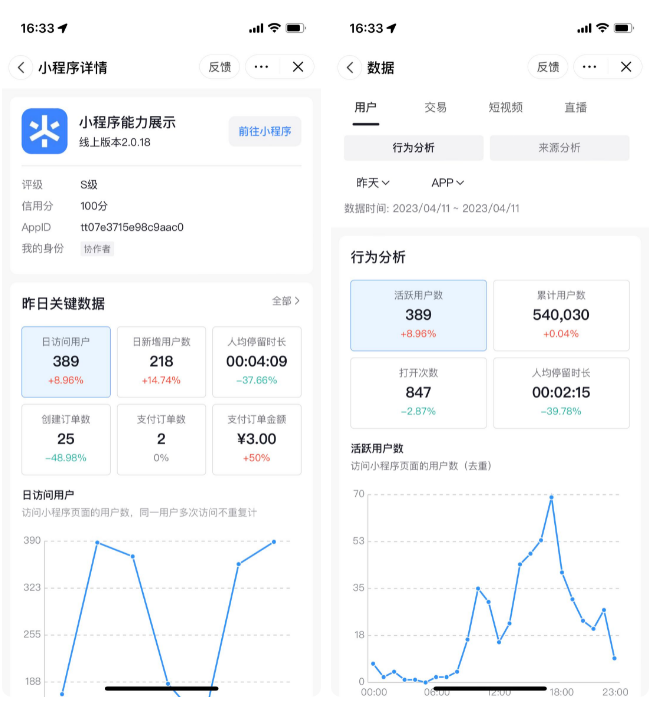Image resolution: width=655 pixels, height=727 pixels.
Task: Go back from the 小程序详情 page
Action: point(21,67)
